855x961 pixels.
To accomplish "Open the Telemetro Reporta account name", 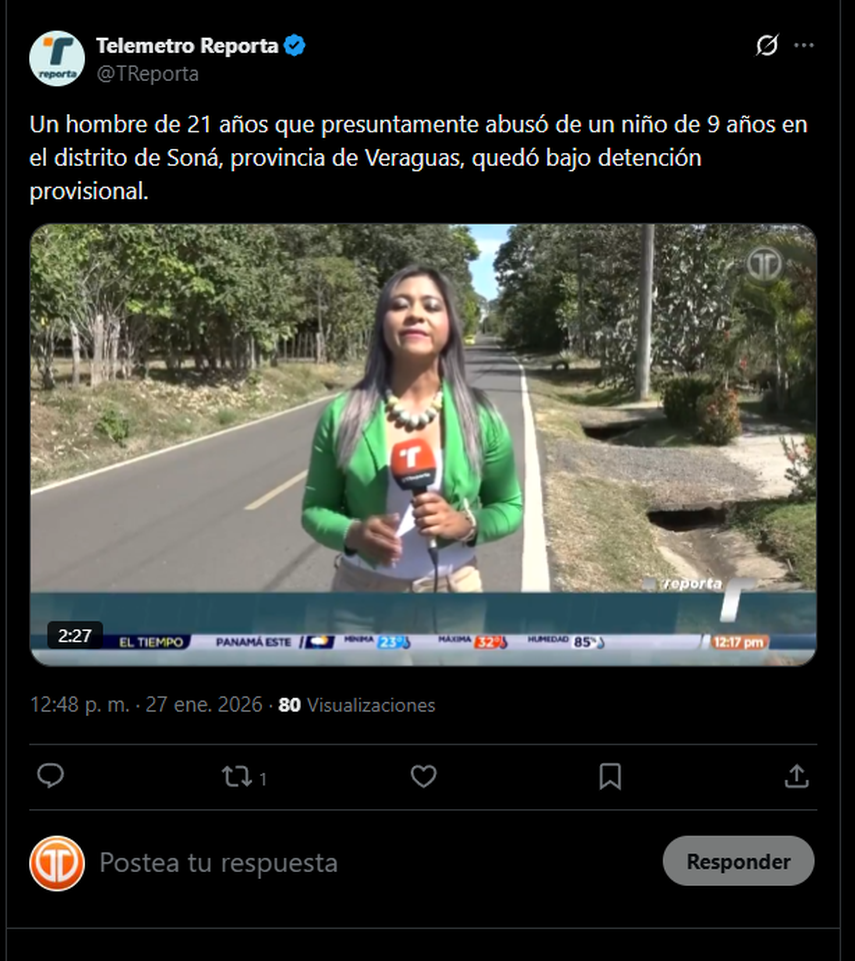I will tap(187, 46).
